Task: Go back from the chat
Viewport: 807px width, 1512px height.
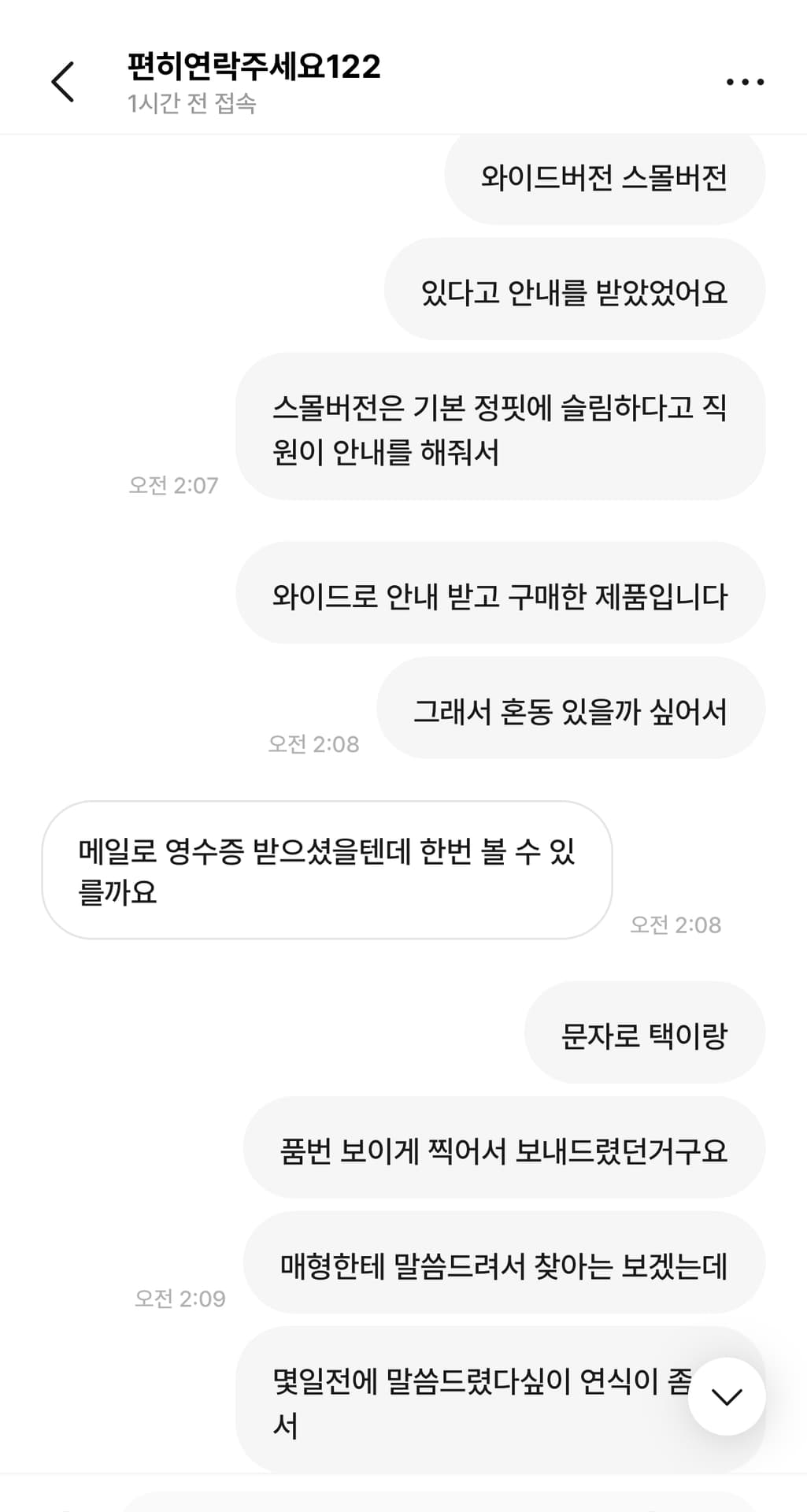Action: click(63, 82)
